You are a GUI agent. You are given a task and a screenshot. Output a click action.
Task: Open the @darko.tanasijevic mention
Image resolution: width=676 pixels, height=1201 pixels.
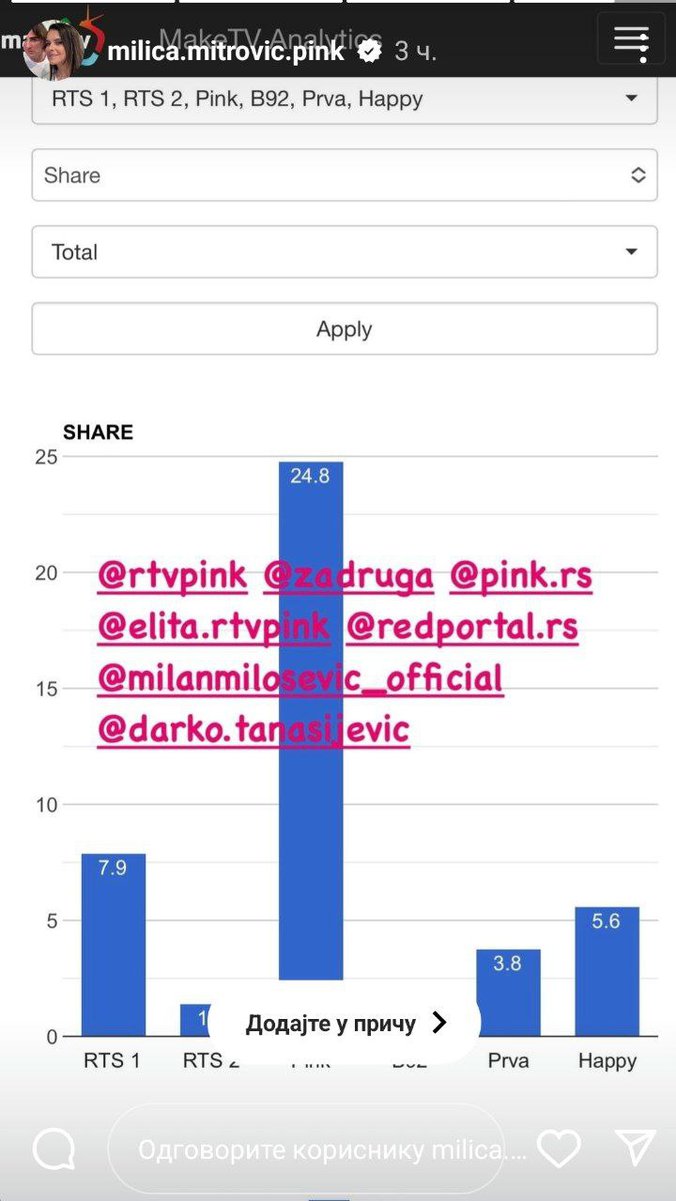click(254, 730)
